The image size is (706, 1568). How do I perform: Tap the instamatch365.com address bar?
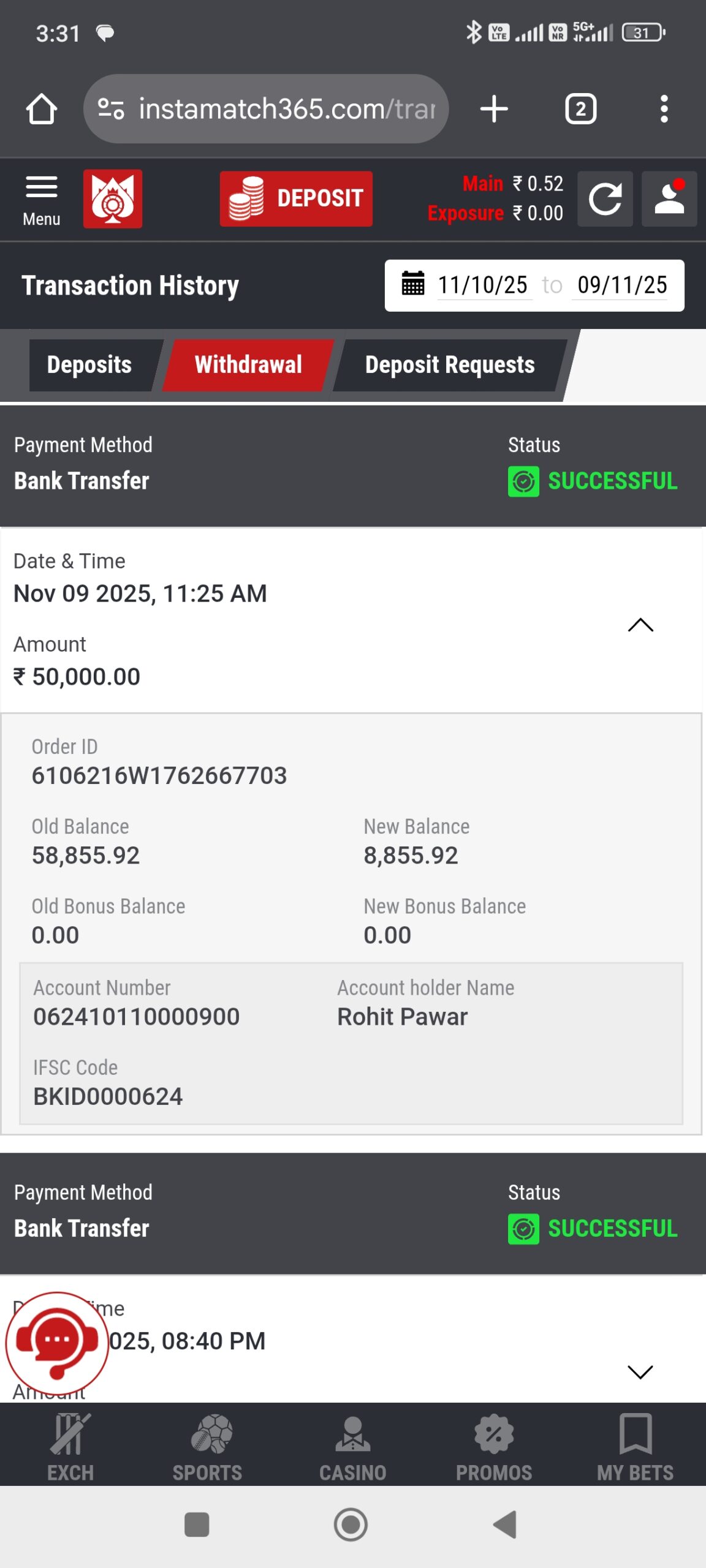coord(266,109)
